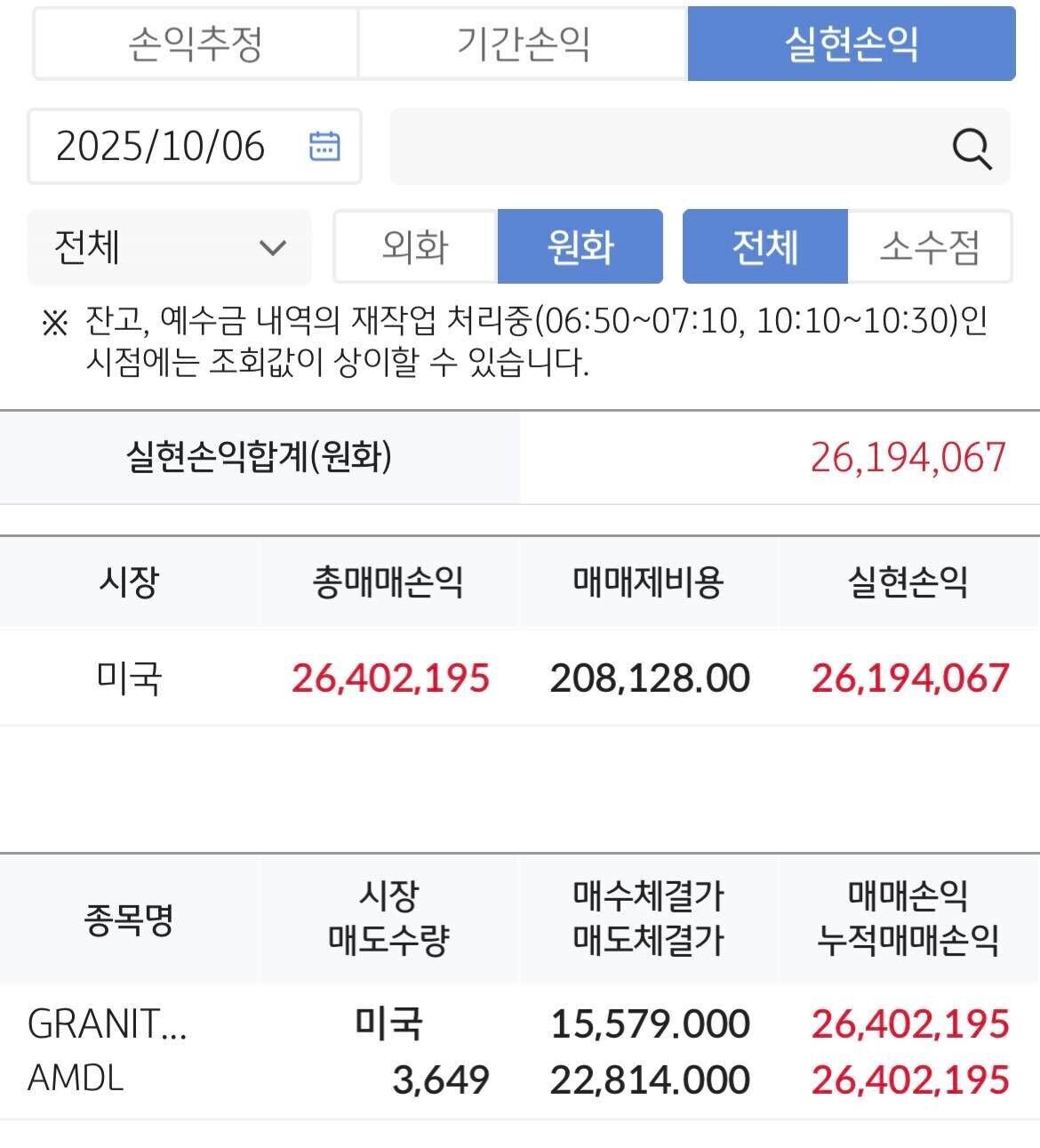Click the 매매제비용 column header

(x=648, y=582)
